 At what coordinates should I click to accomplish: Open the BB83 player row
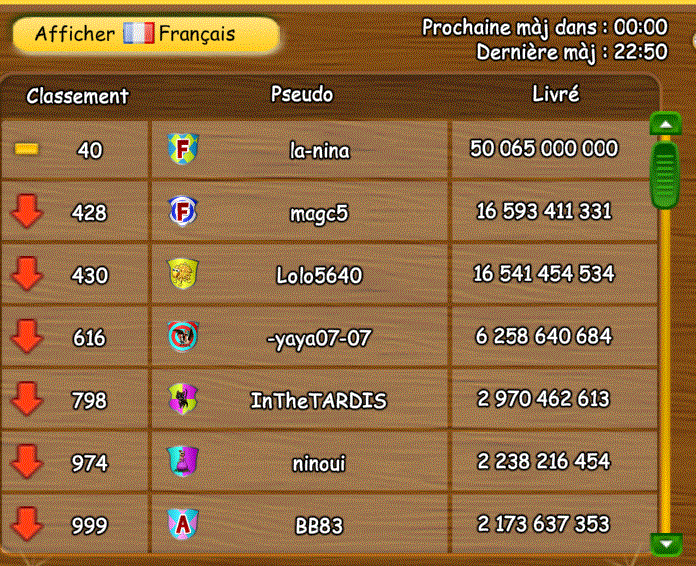click(319, 525)
